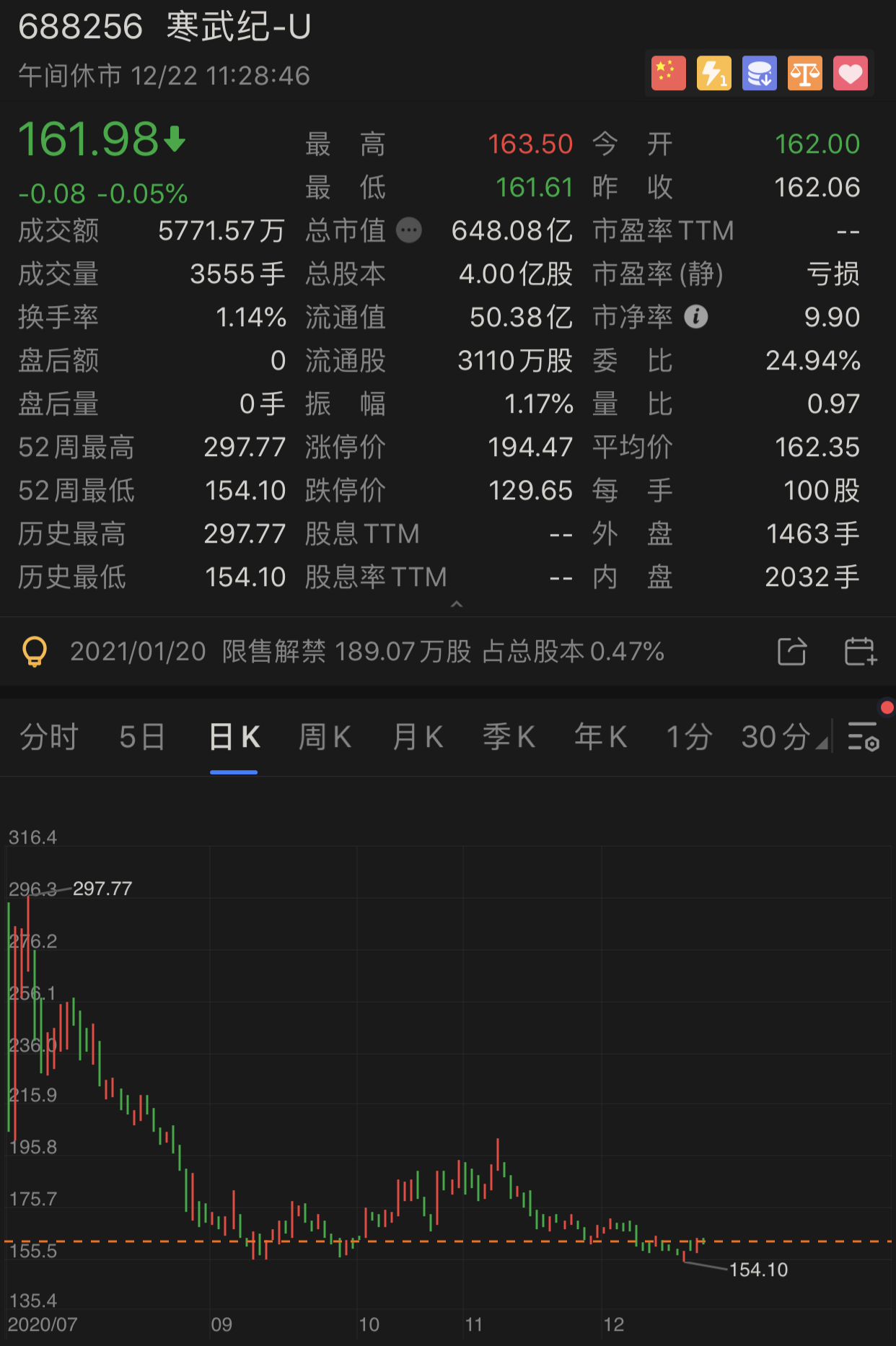Open the database data download icon
896x1346 pixels.
[x=760, y=72]
